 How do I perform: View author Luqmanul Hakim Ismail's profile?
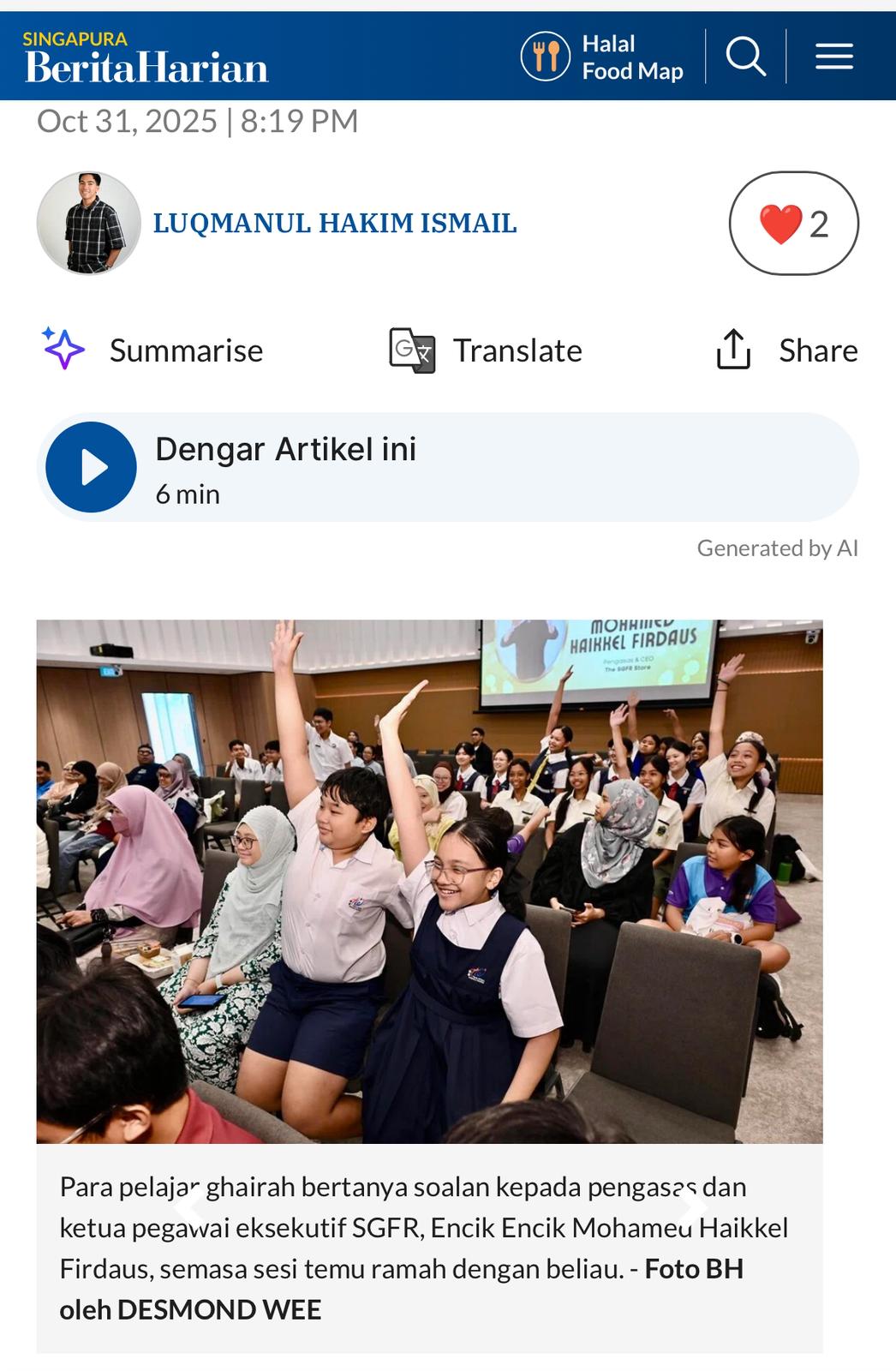(x=334, y=224)
